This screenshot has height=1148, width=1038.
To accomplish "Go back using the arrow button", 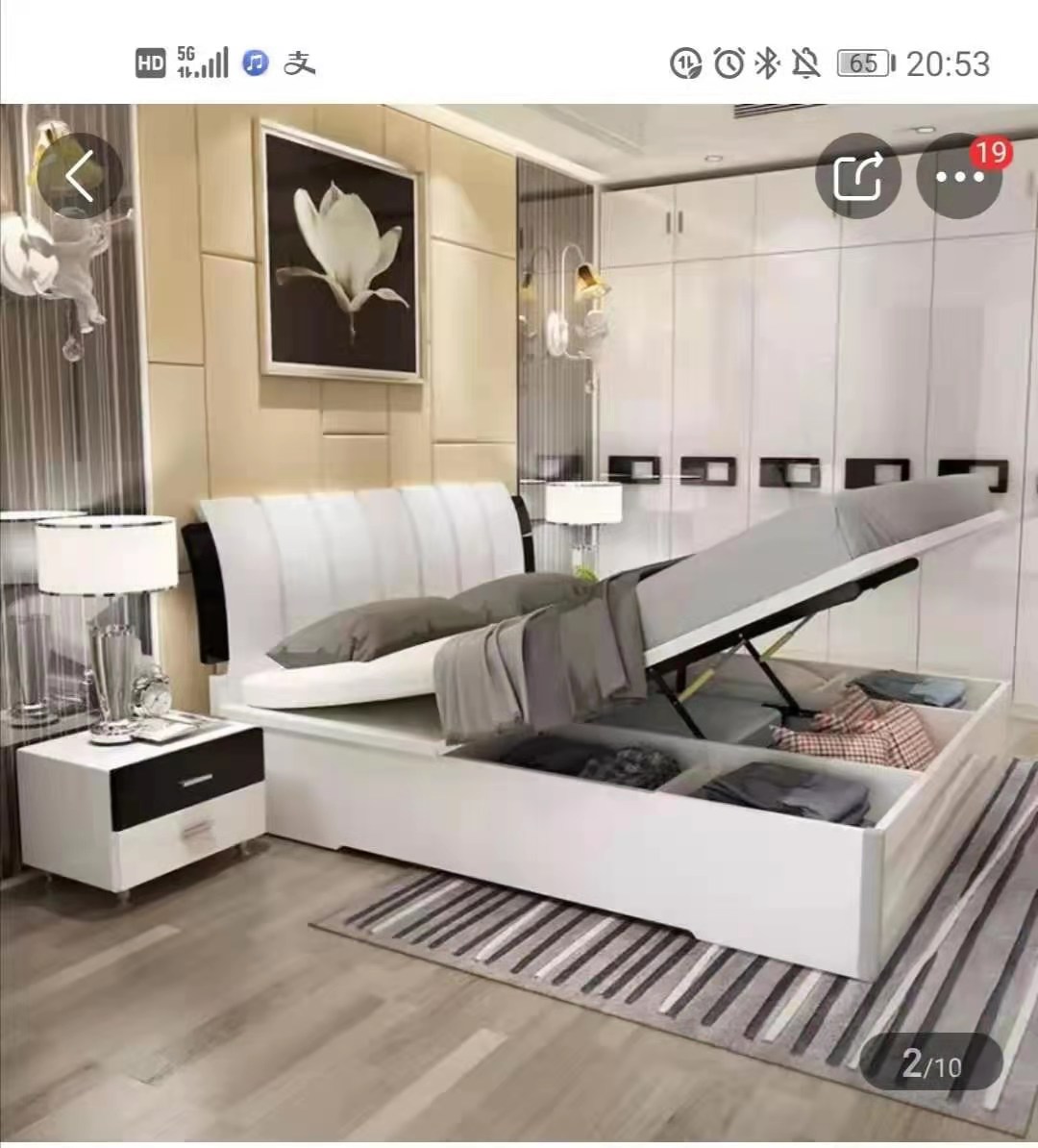I will click(x=80, y=176).
